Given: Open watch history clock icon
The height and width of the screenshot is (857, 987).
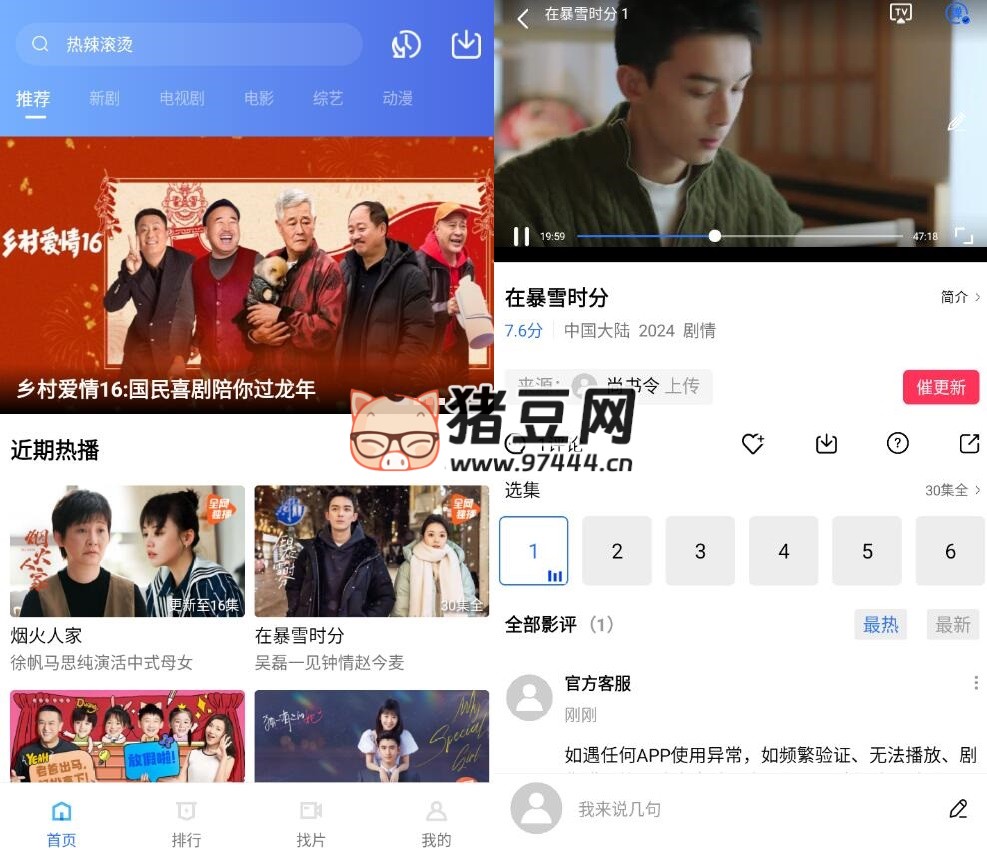Looking at the screenshot, I should click(406, 45).
